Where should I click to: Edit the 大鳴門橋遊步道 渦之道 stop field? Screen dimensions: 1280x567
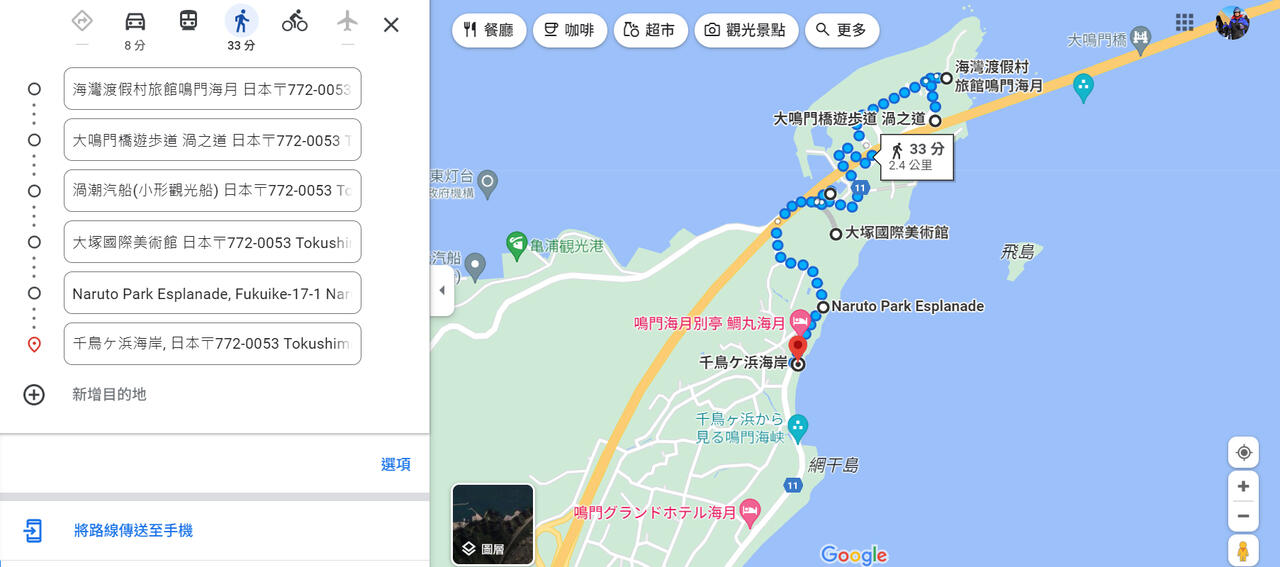pyautogui.click(x=212, y=140)
